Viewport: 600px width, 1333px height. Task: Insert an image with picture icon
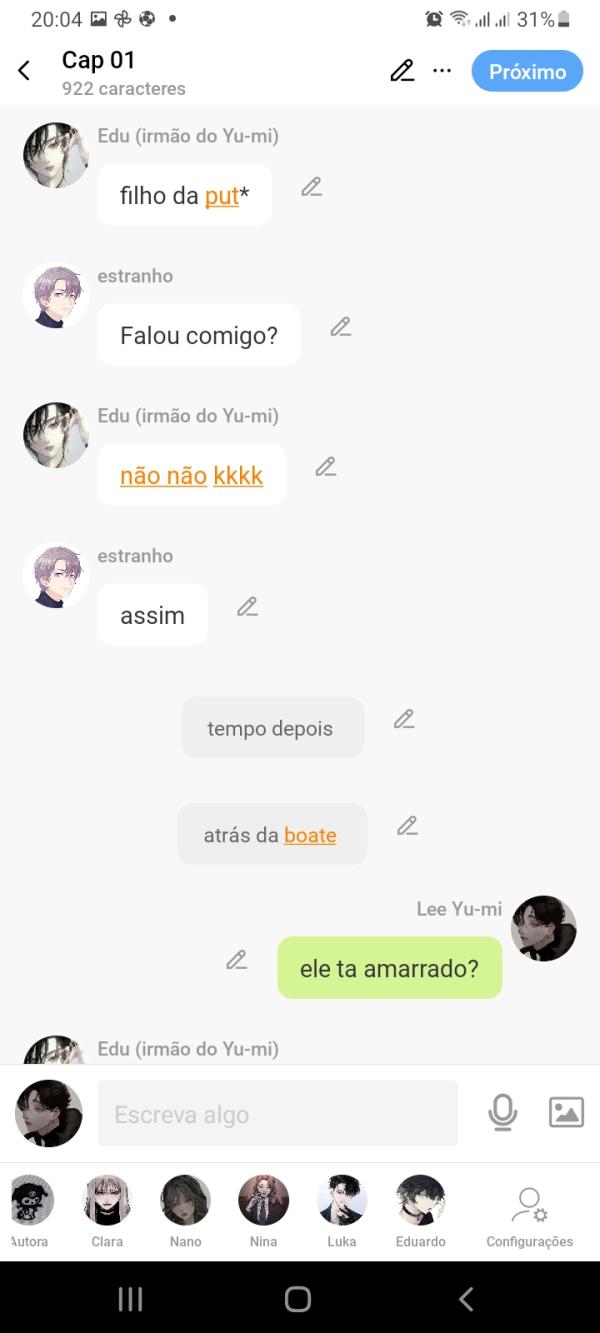pos(566,1113)
